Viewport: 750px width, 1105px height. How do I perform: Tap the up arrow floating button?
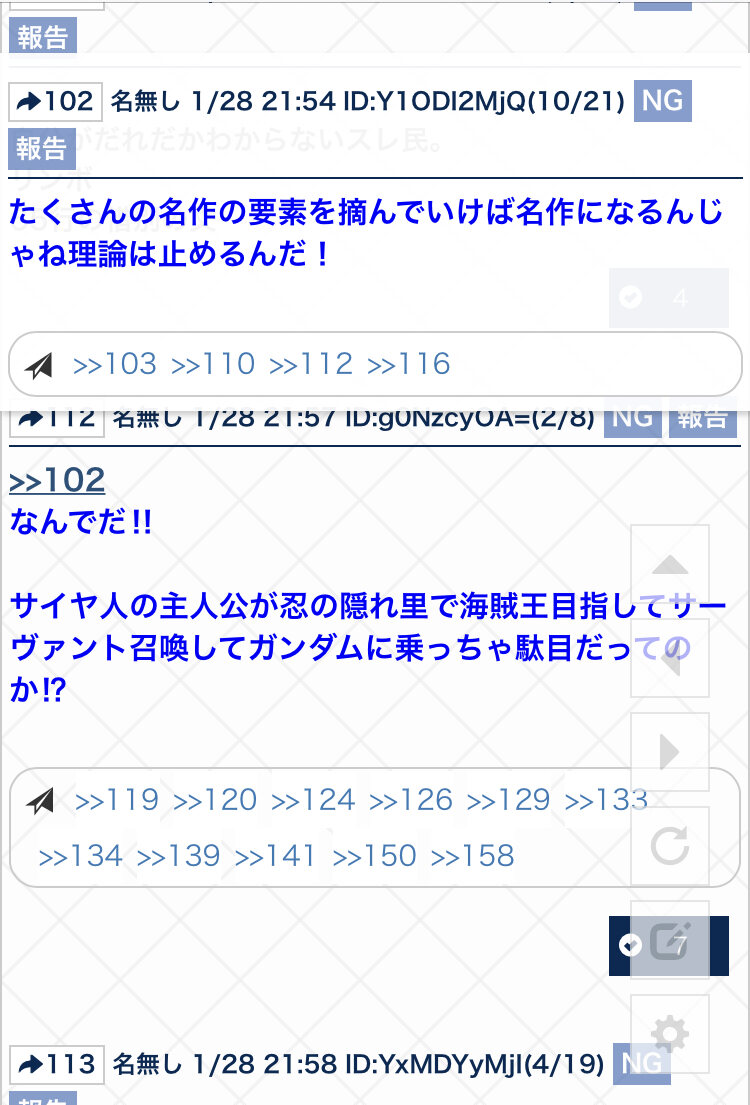point(670,565)
